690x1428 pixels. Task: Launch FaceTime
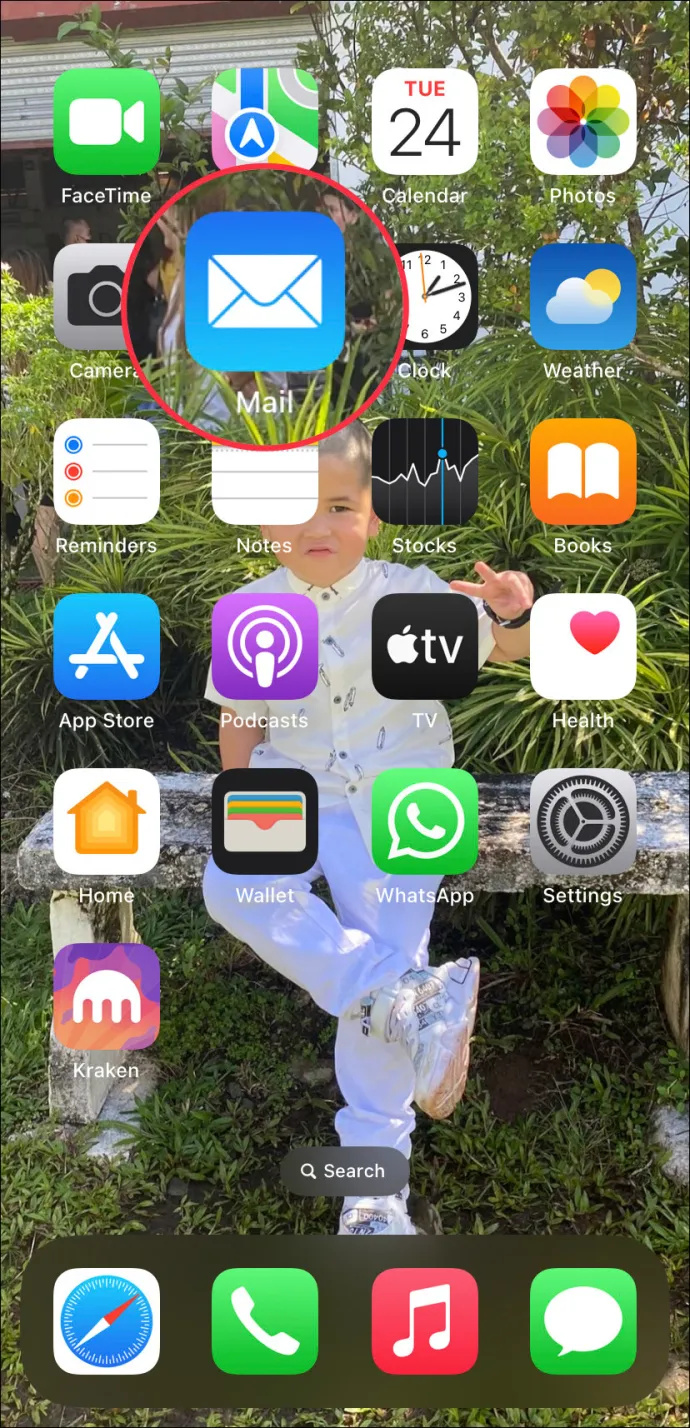tap(106, 121)
